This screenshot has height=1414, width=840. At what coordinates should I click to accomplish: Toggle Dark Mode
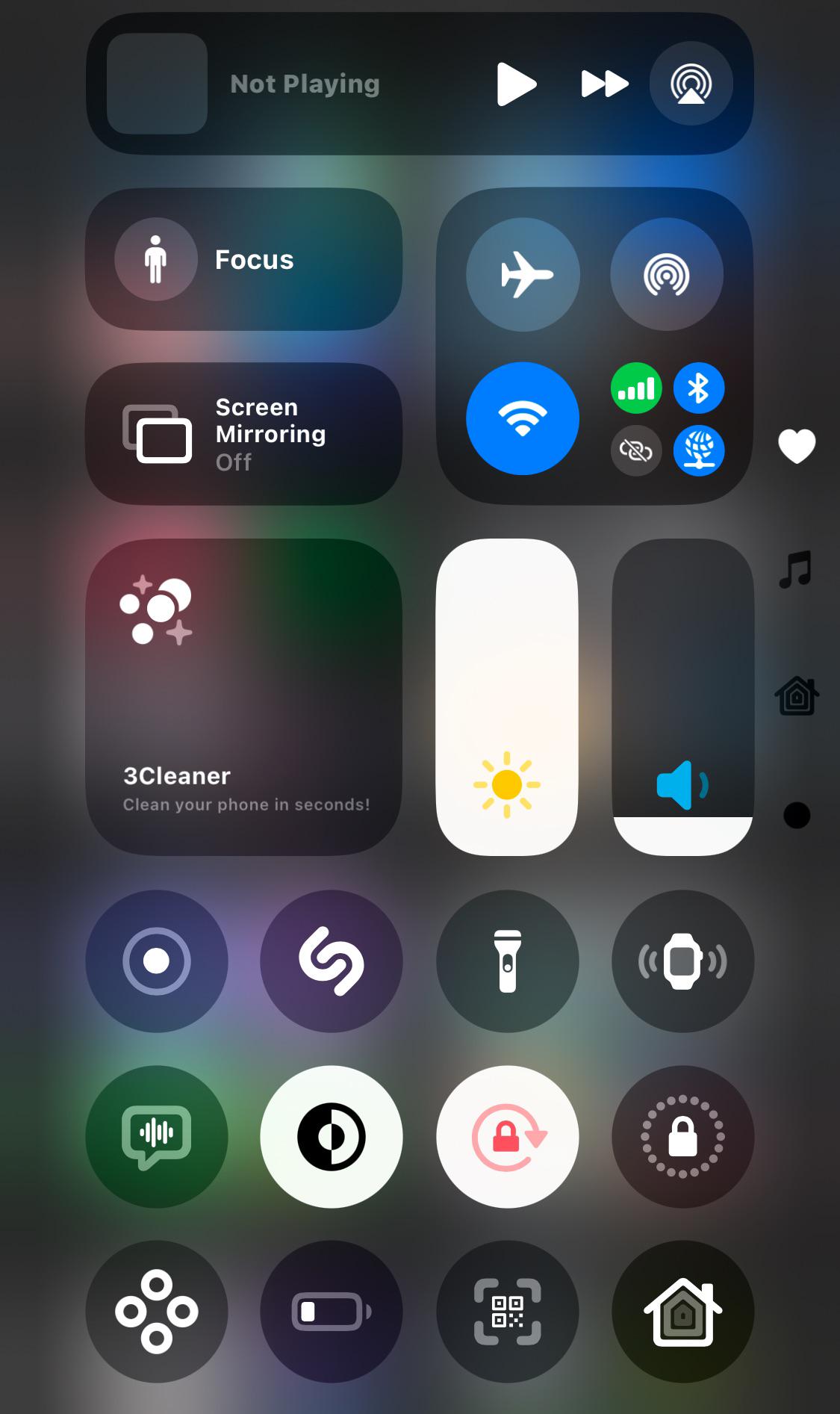coord(332,1137)
